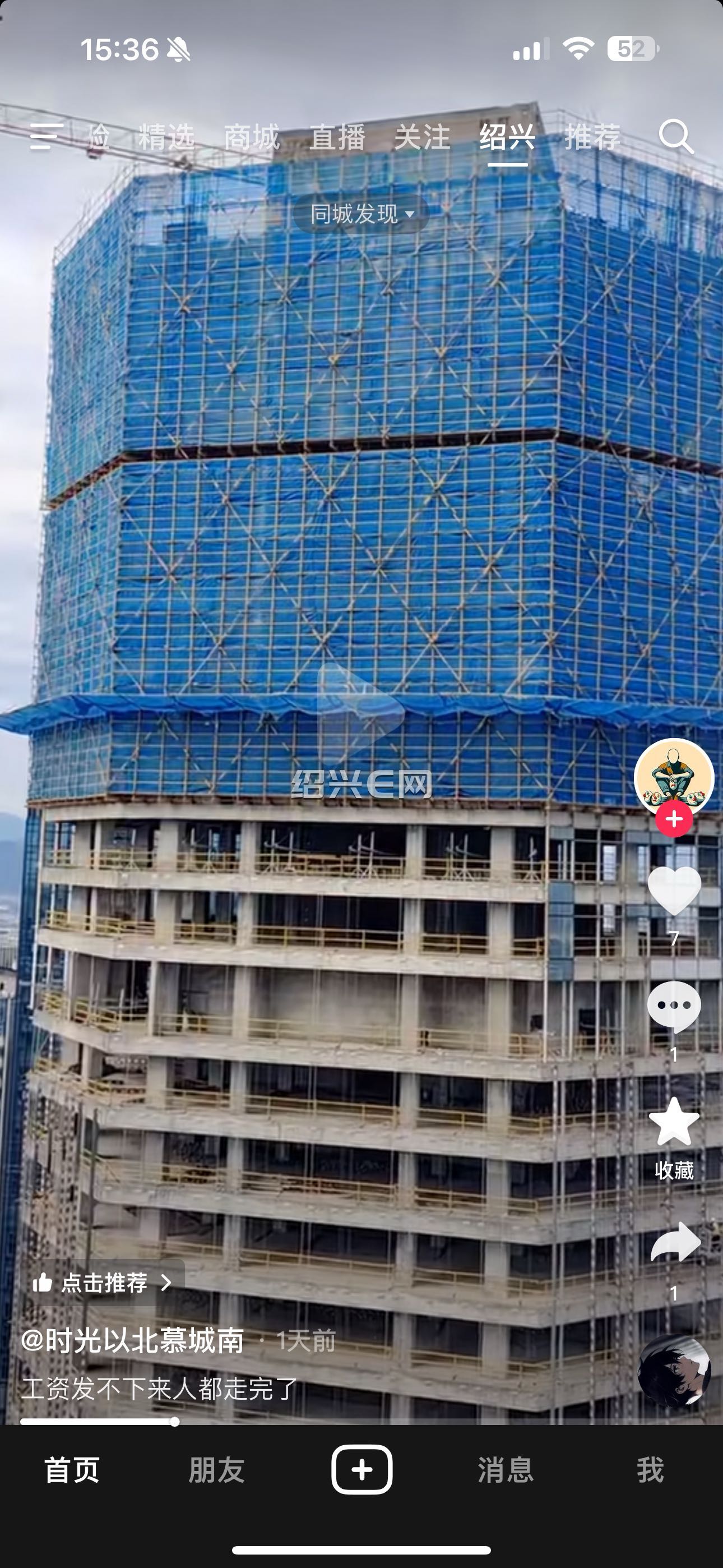Like this video with the heart
This screenshot has height=1568, width=723.
pyautogui.click(x=674, y=891)
